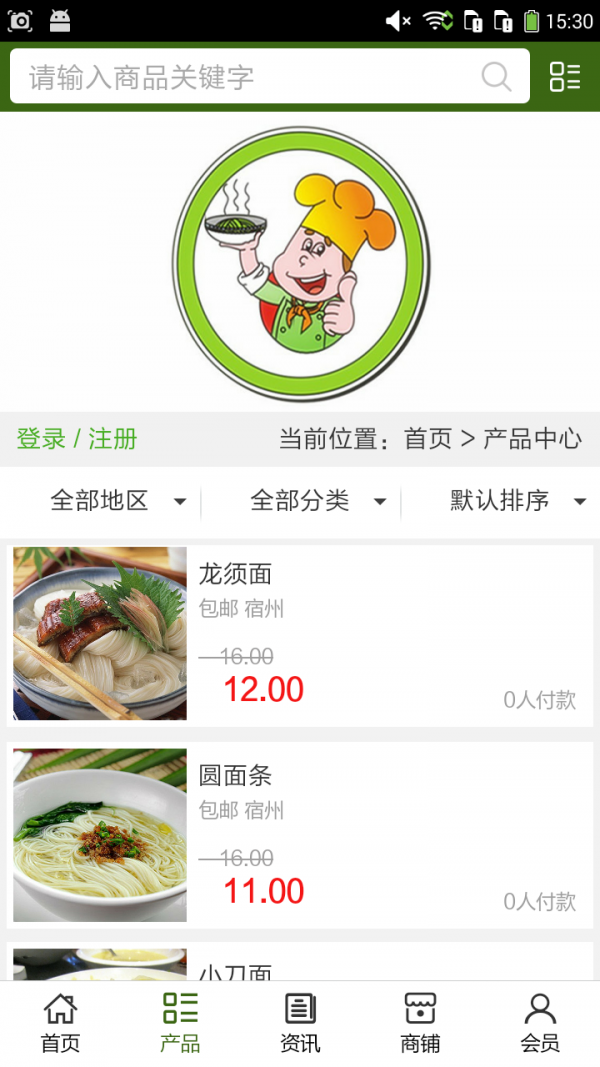
Task: Open the category list icon beside search
Action: coord(565,77)
